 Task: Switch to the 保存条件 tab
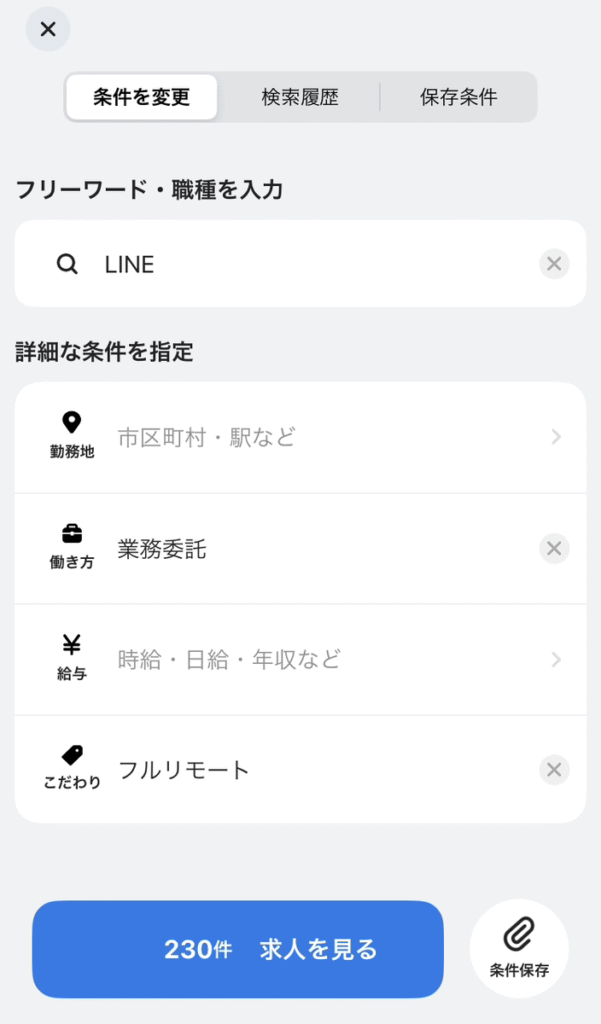459,97
